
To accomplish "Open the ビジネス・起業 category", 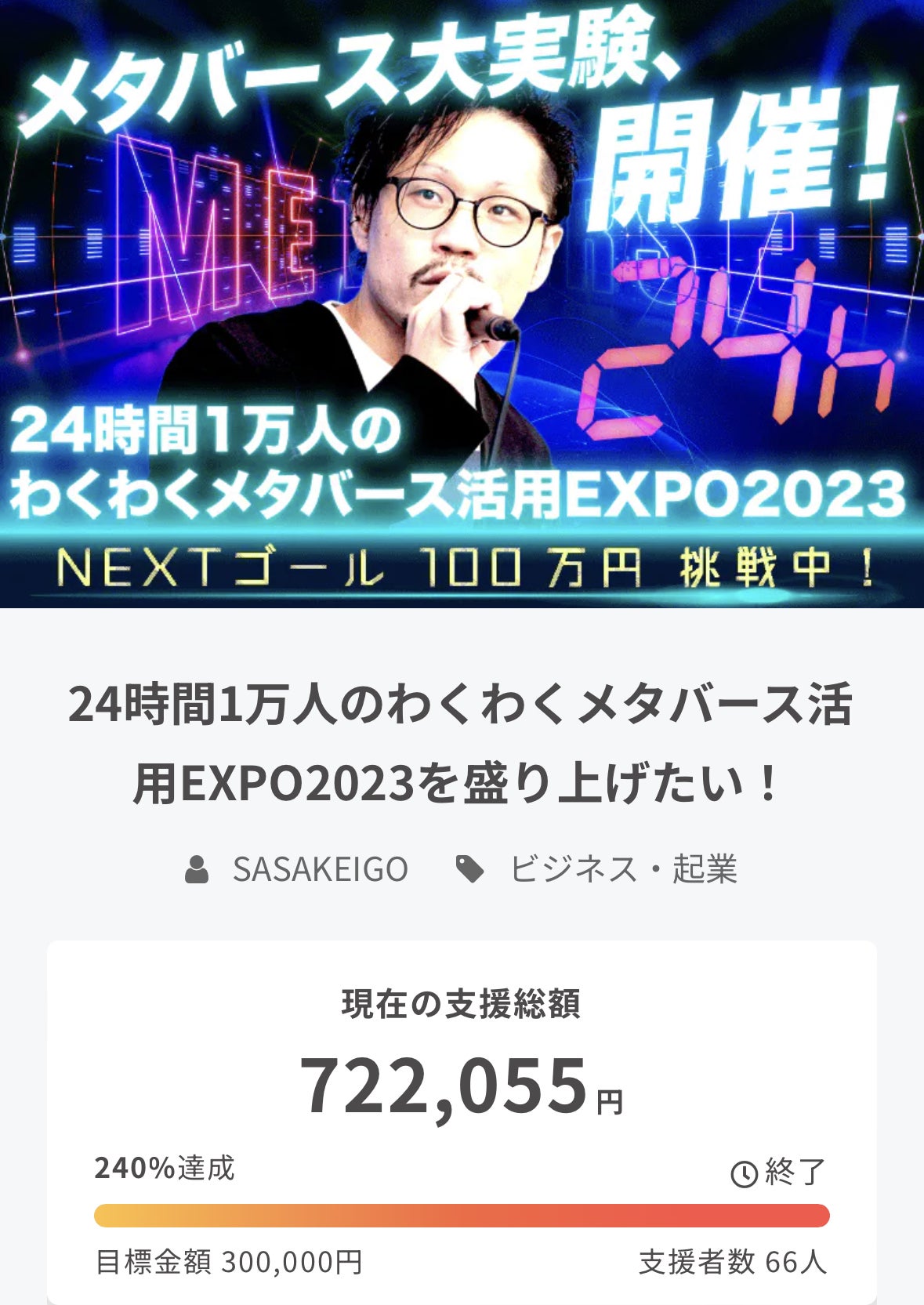I will click(x=623, y=869).
